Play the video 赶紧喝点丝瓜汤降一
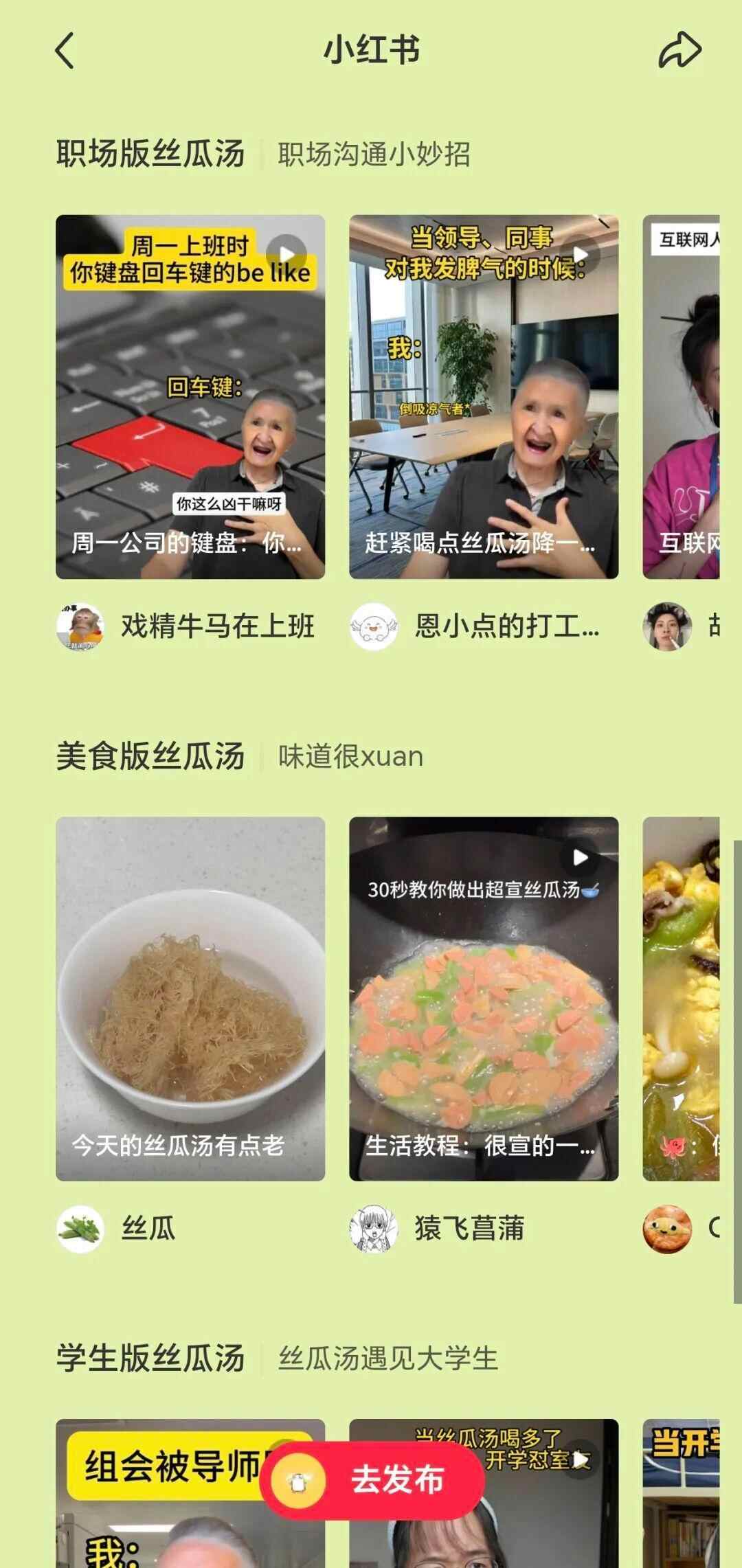742x1568 pixels. click(484, 396)
